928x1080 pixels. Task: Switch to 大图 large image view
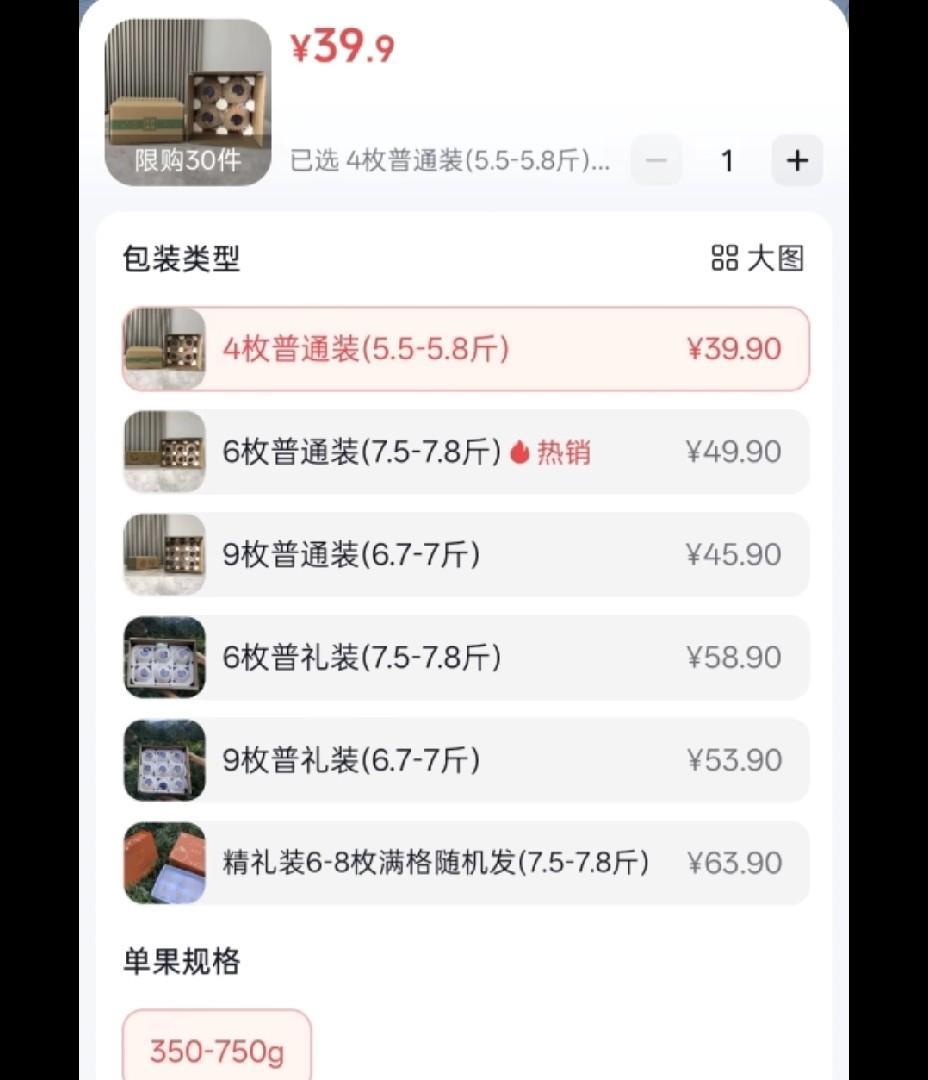click(757, 259)
